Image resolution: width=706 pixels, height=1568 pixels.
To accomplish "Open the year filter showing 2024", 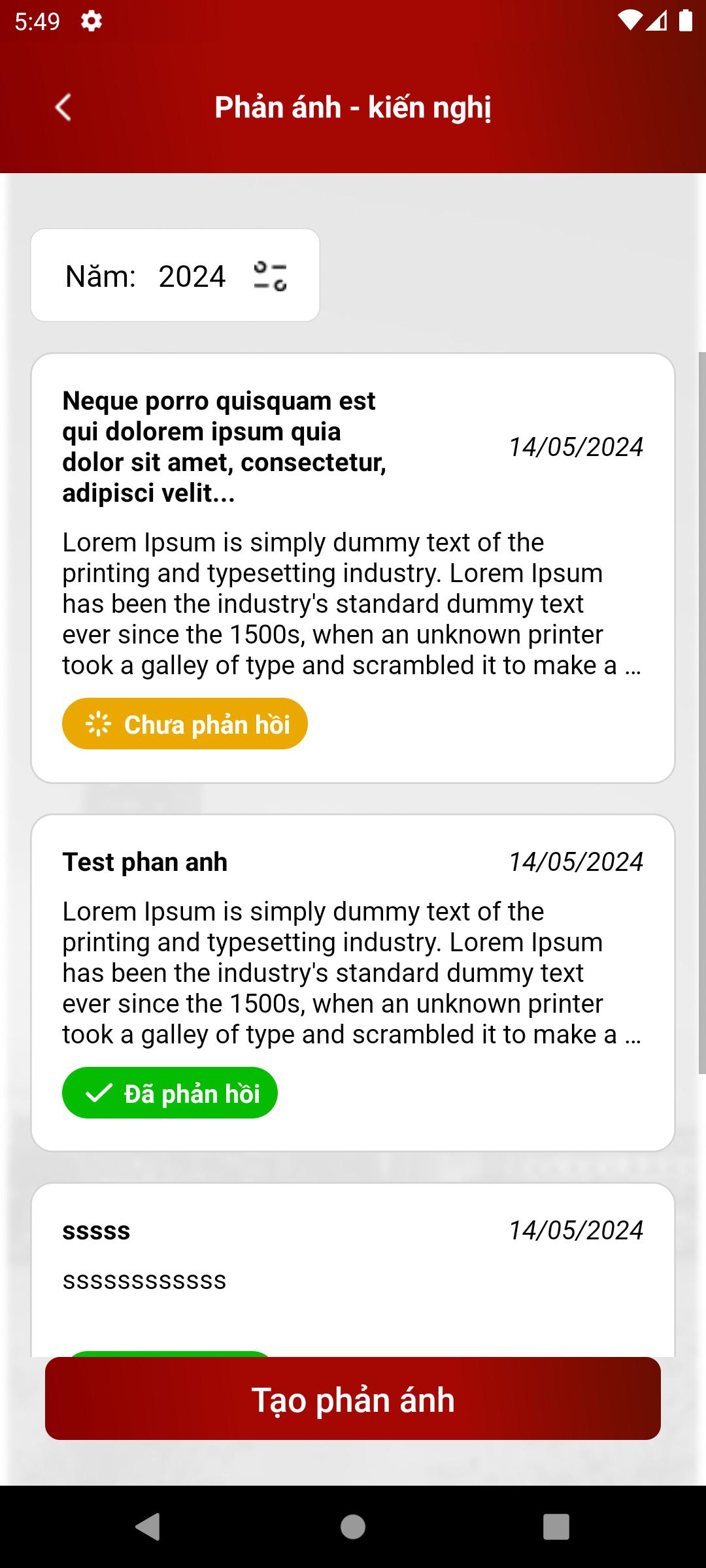I will click(x=175, y=275).
